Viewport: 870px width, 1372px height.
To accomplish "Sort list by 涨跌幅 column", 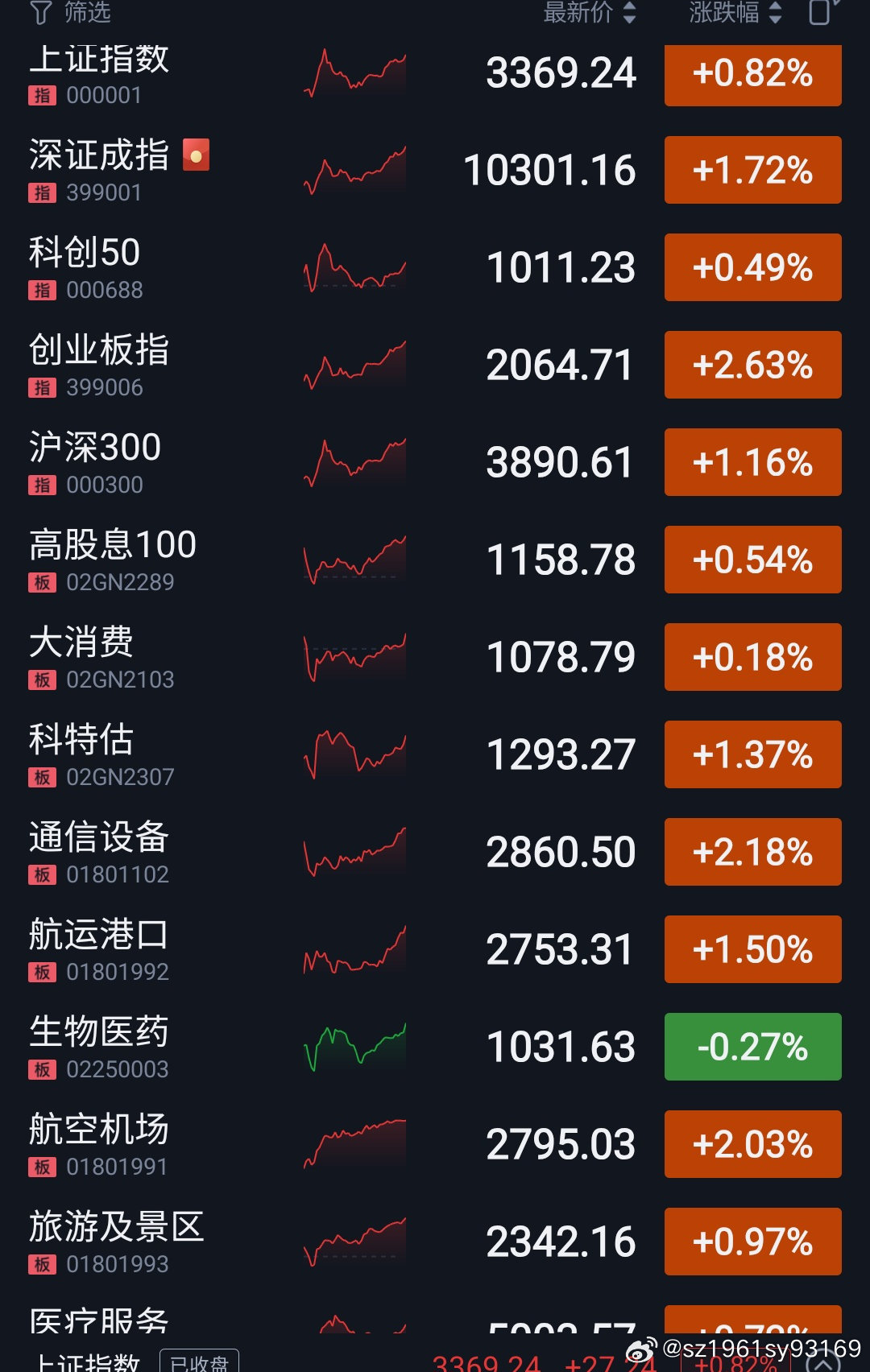I will (735, 12).
